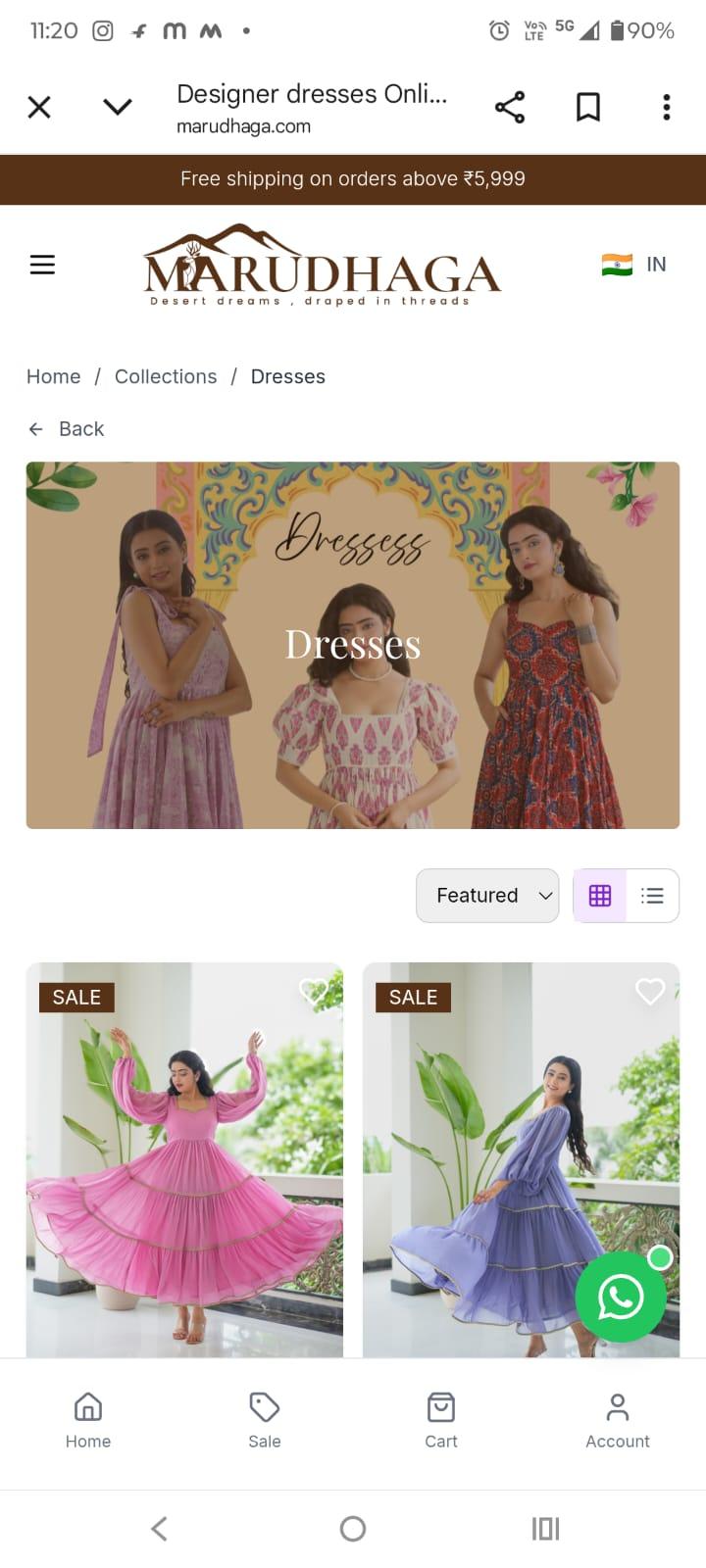Open WhatsApp chat via the green floating icon

point(621,1297)
